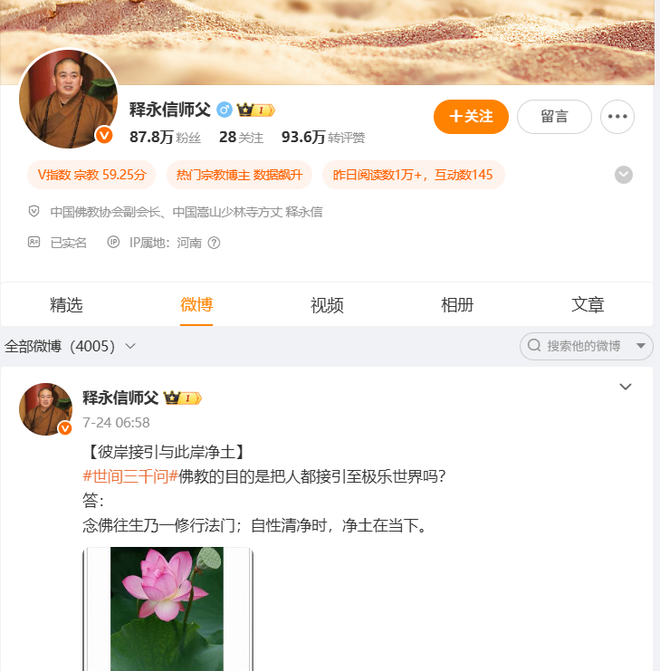This screenshot has width=660, height=671.
Task: Tap the help icon beside IP属地 河南
Action: 213,242
